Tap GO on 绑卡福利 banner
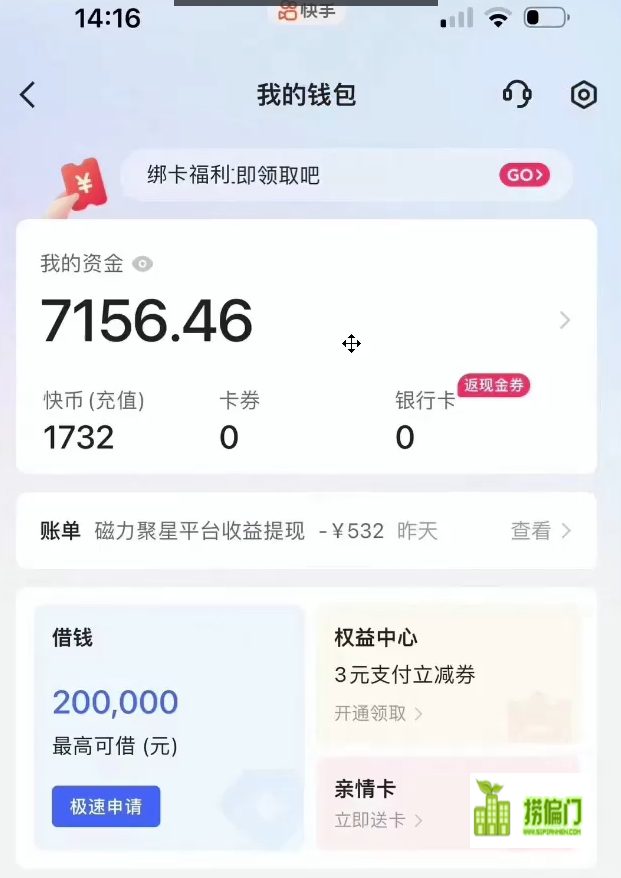 point(525,175)
